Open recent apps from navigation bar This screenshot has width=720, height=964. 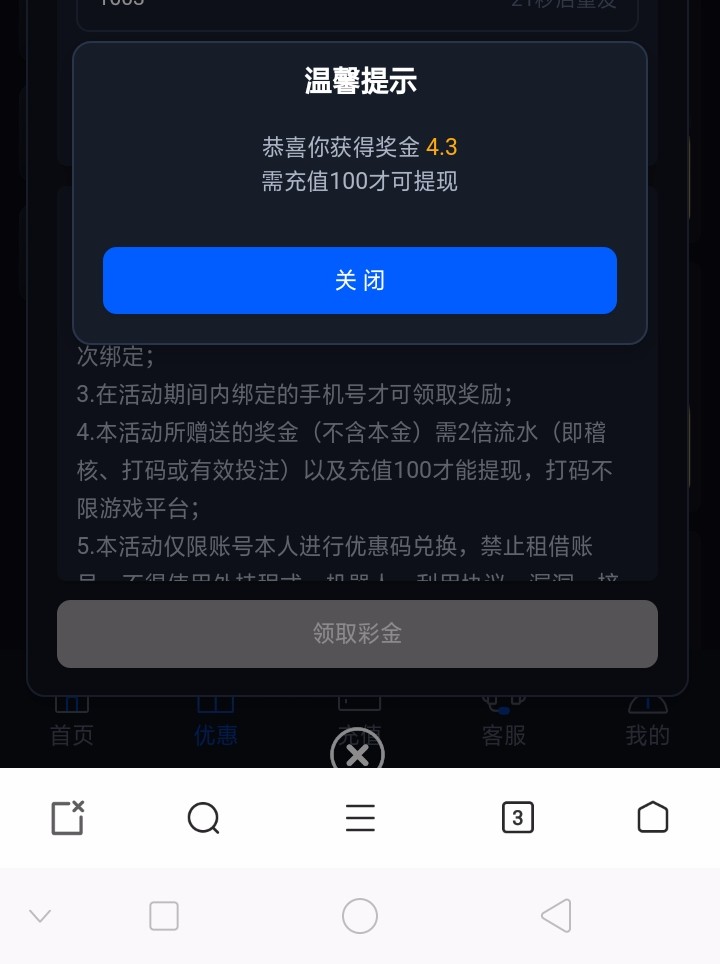click(x=163, y=915)
